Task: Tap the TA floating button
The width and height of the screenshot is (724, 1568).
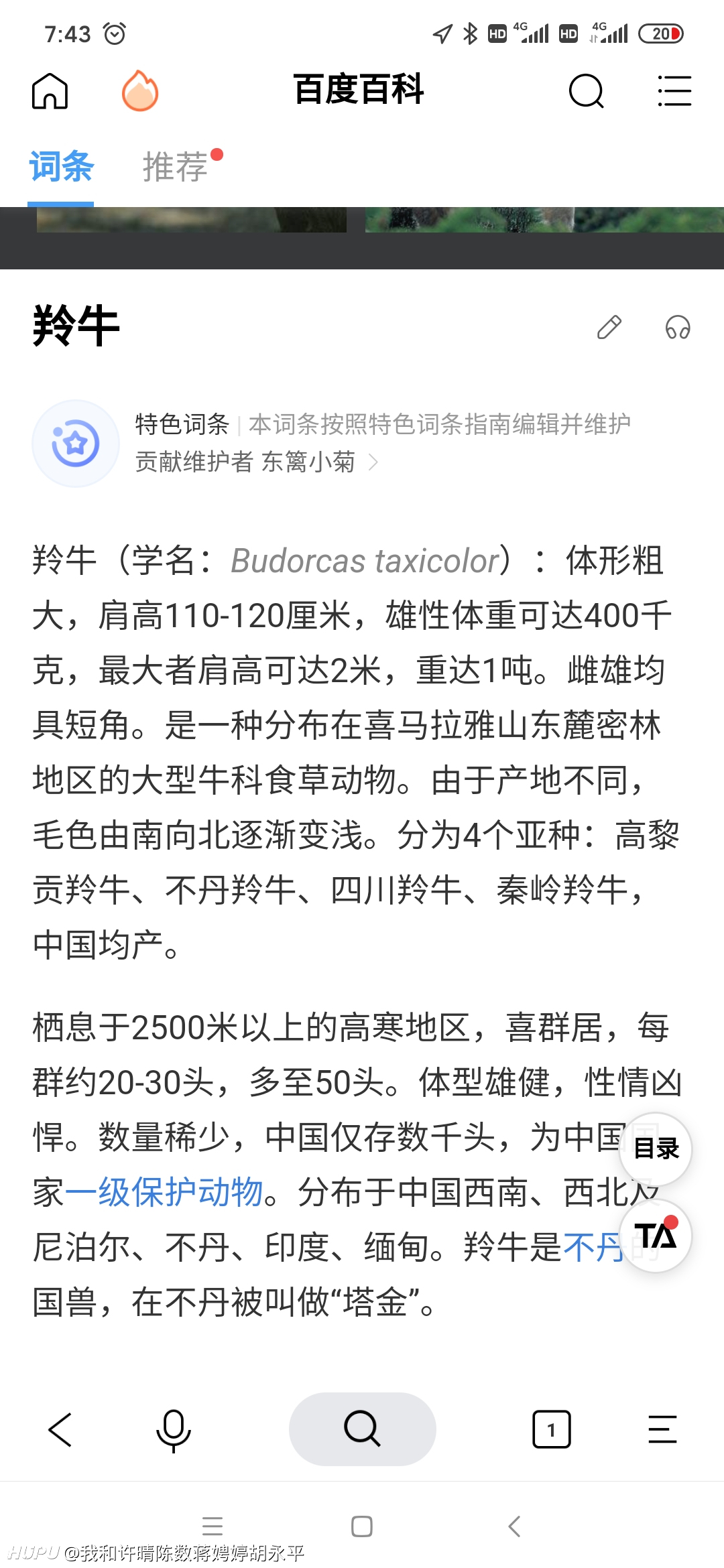Action: (656, 1236)
